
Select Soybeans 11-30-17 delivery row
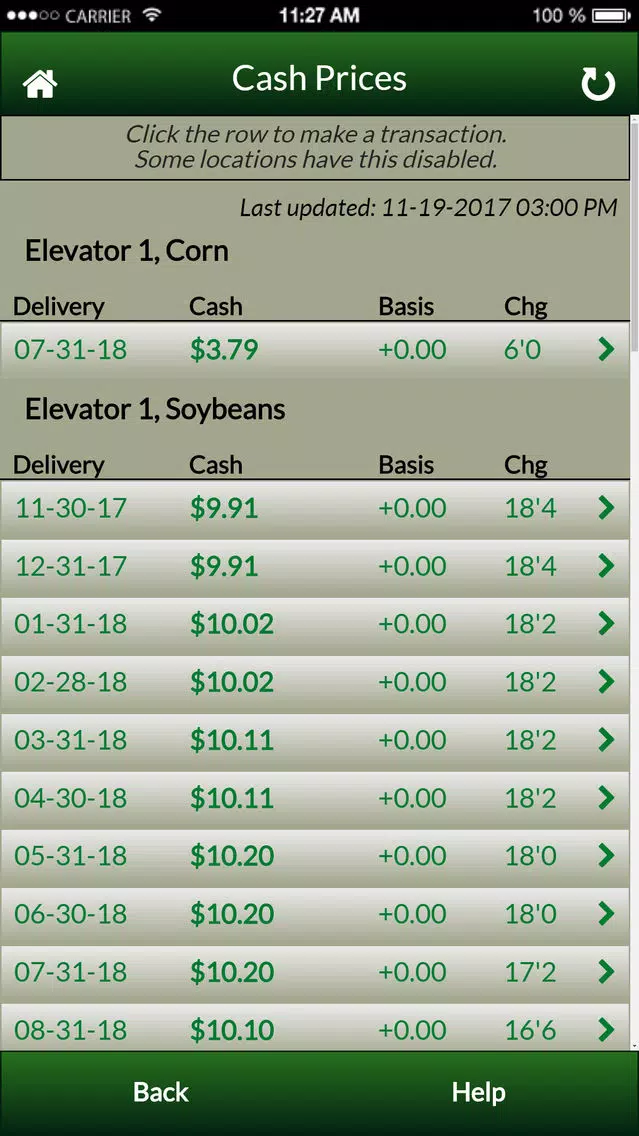[x=314, y=509]
